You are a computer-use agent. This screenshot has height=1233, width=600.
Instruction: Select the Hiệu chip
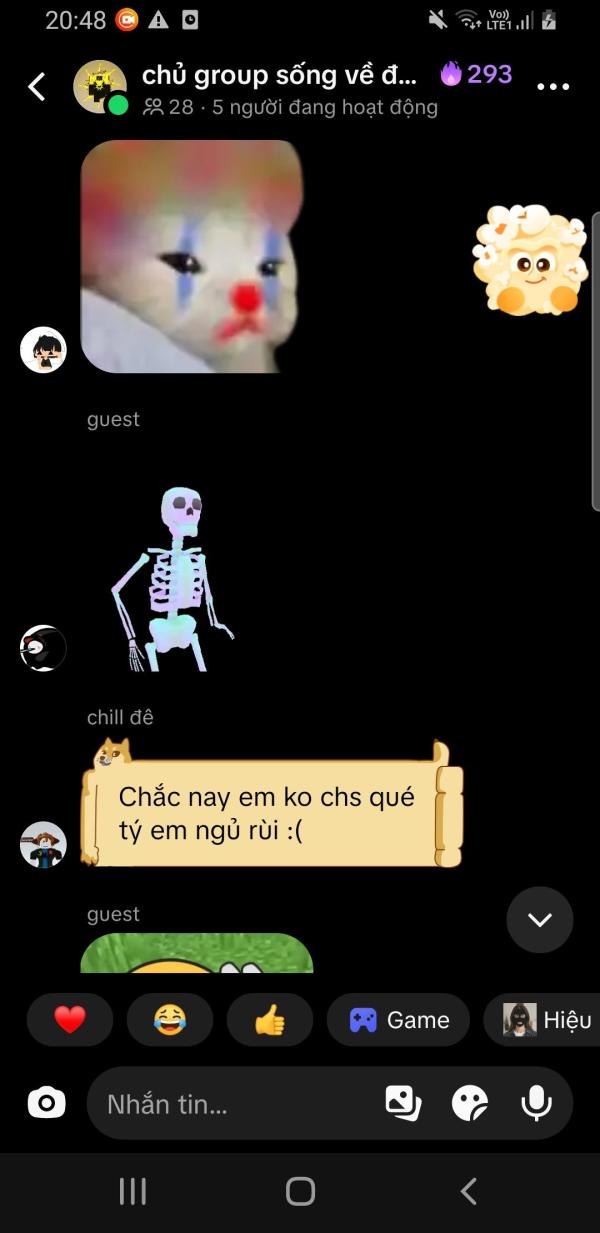(x=542, y=1020)
